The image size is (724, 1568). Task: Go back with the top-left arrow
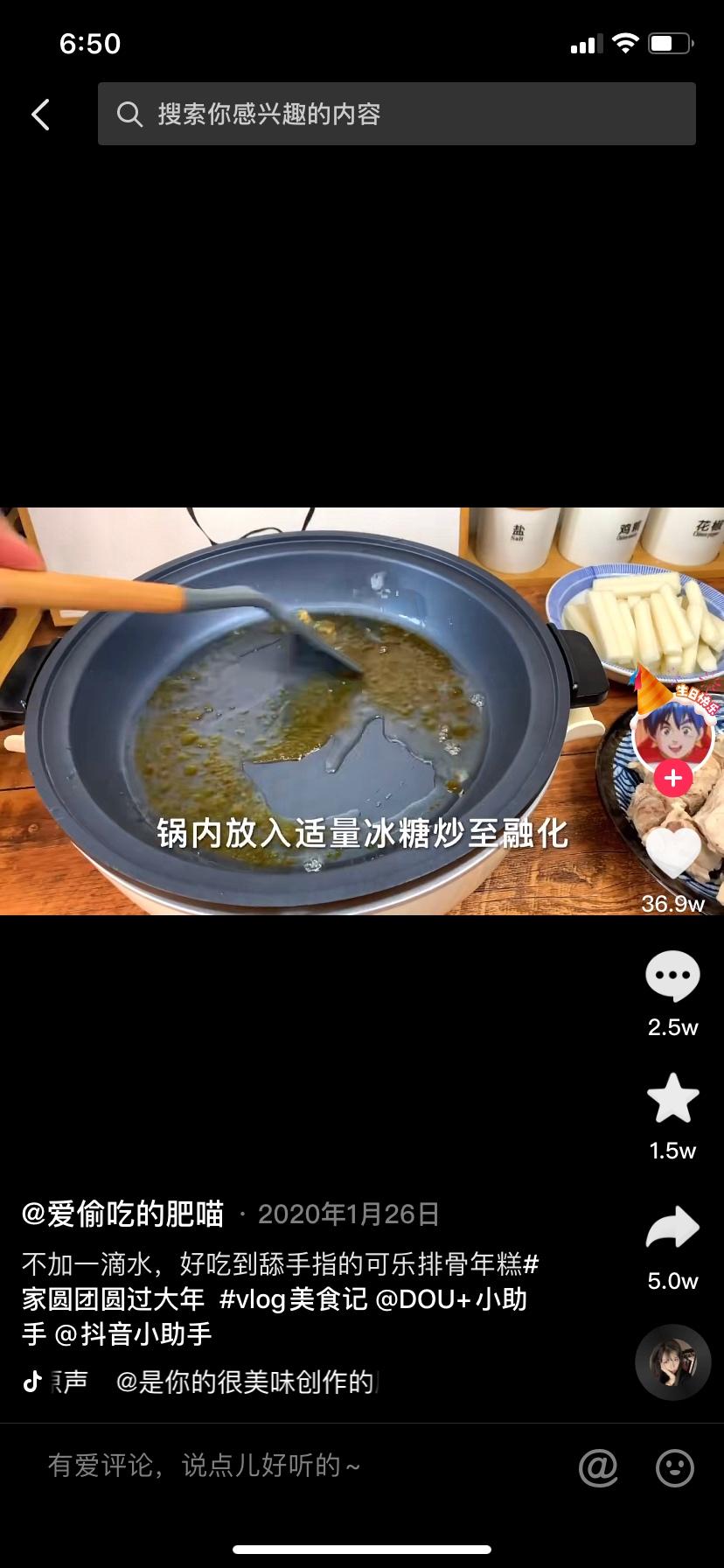(40, 115)
